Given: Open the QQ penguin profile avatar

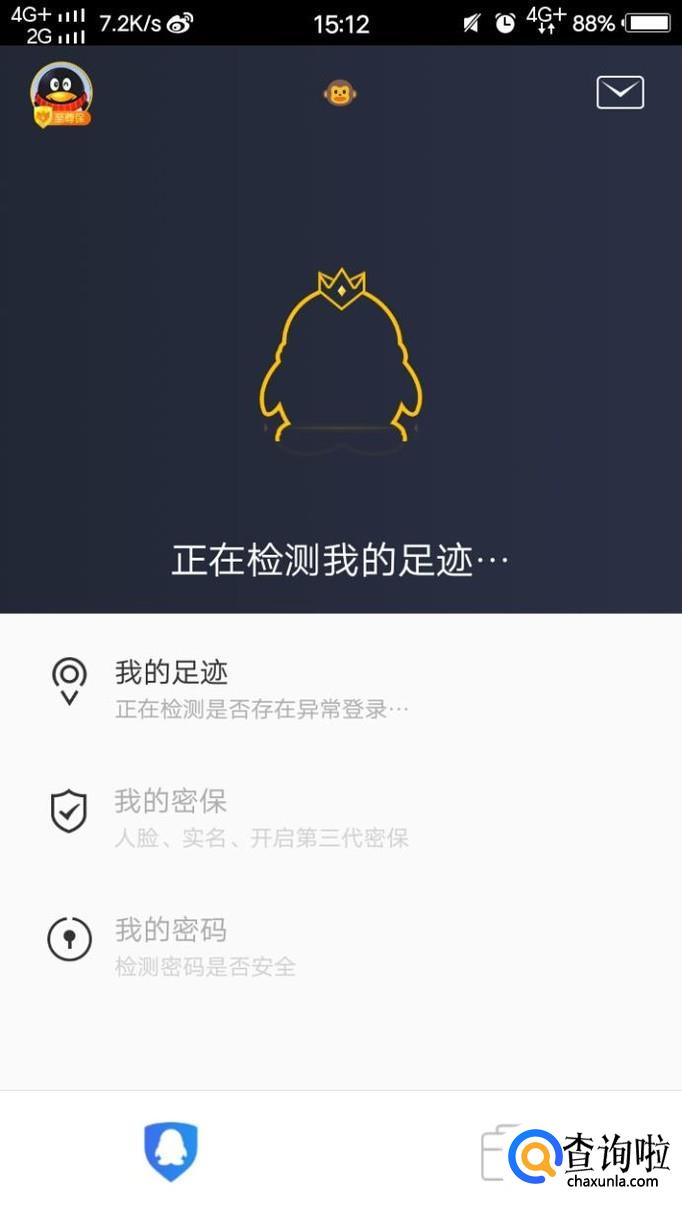Looking at the screenshot, I should 62,94.
